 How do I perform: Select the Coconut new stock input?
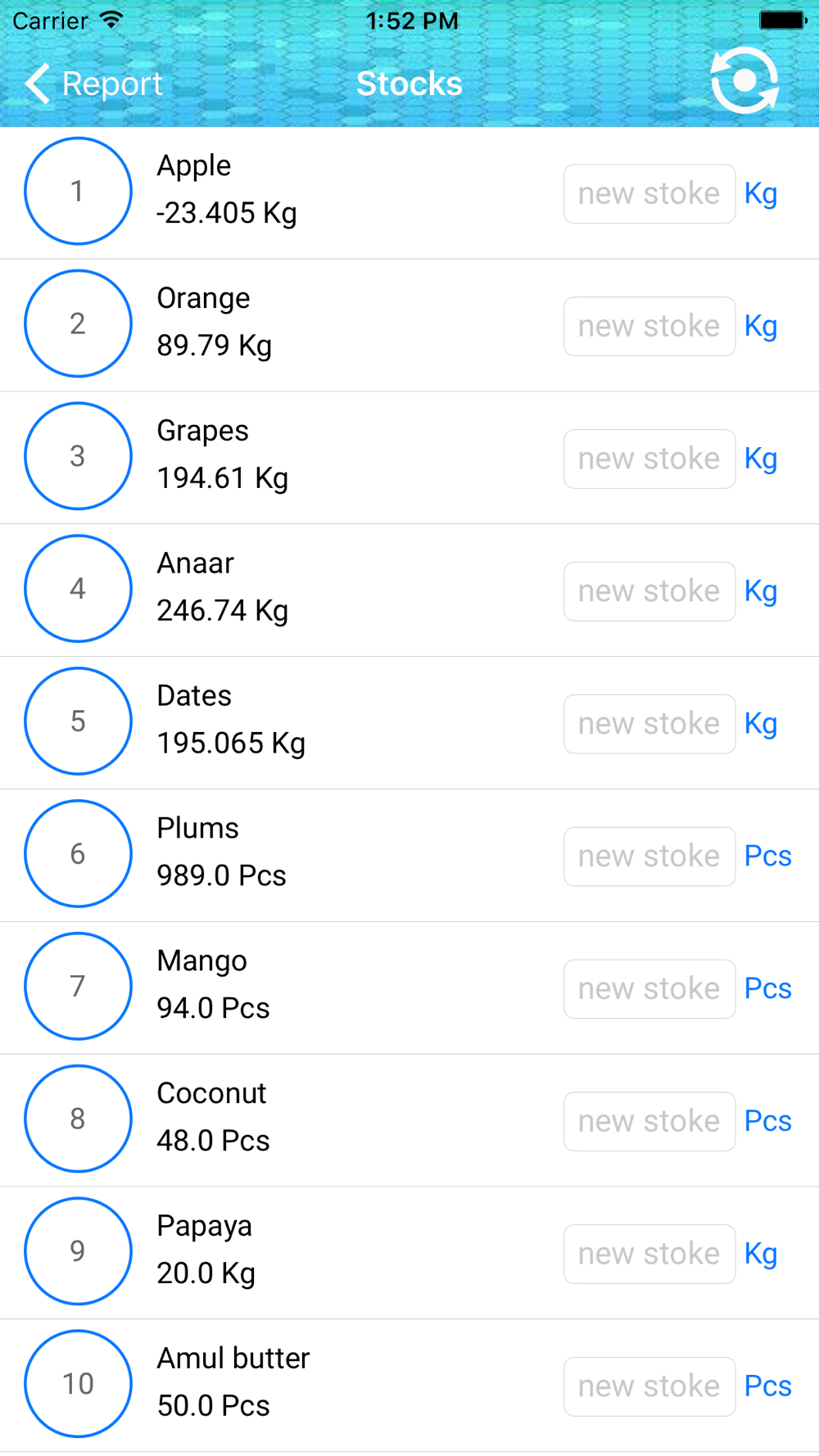[x=649, y=1122]
